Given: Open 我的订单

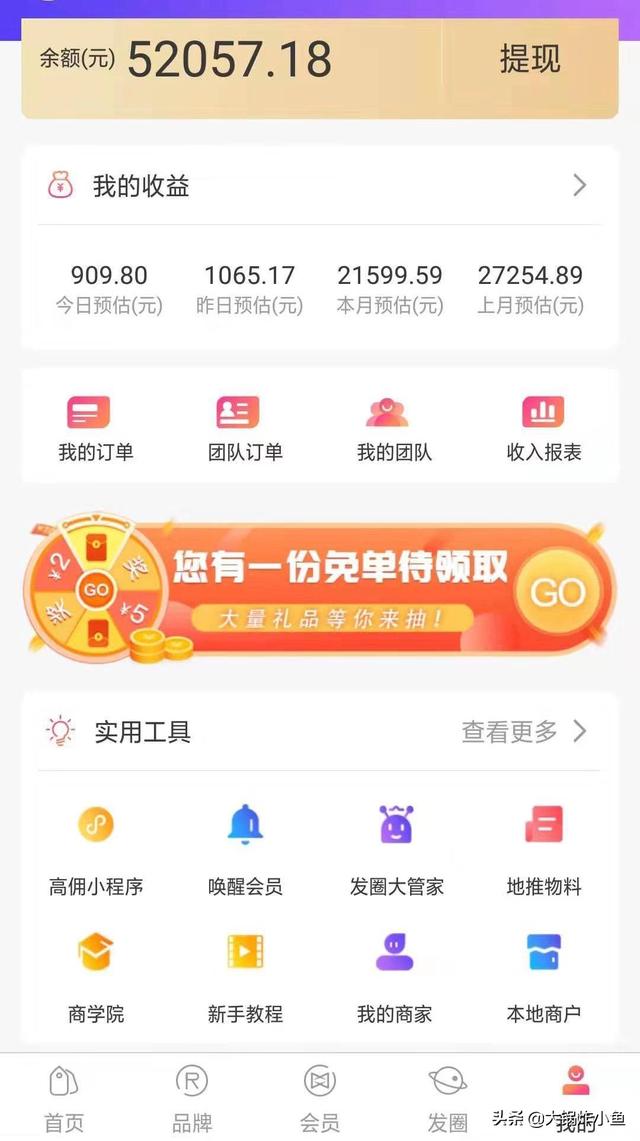Looking at the screenshot, I should click(95, 428).
